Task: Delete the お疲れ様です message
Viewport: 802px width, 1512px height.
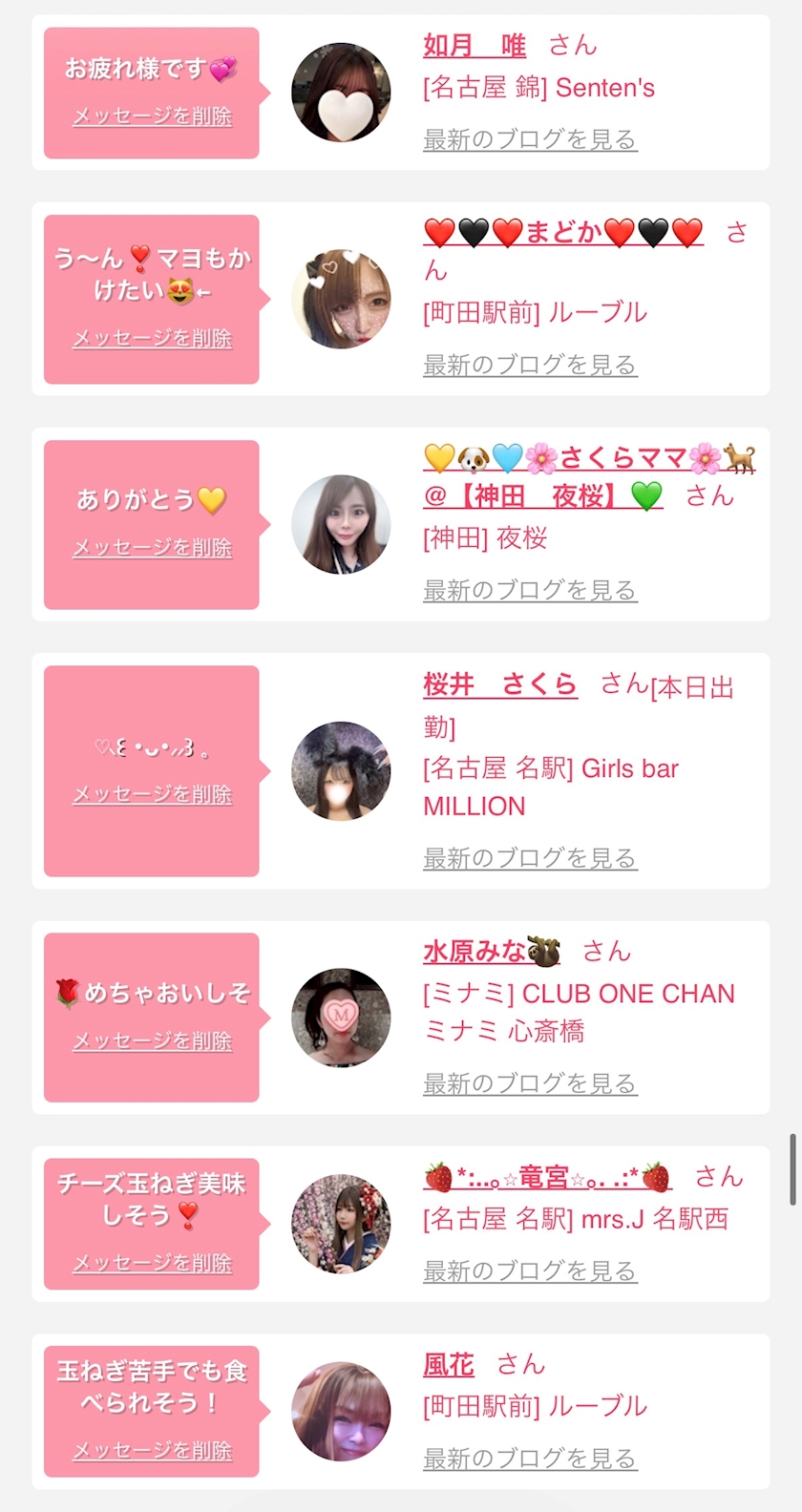Action: [x=152, y=116]
